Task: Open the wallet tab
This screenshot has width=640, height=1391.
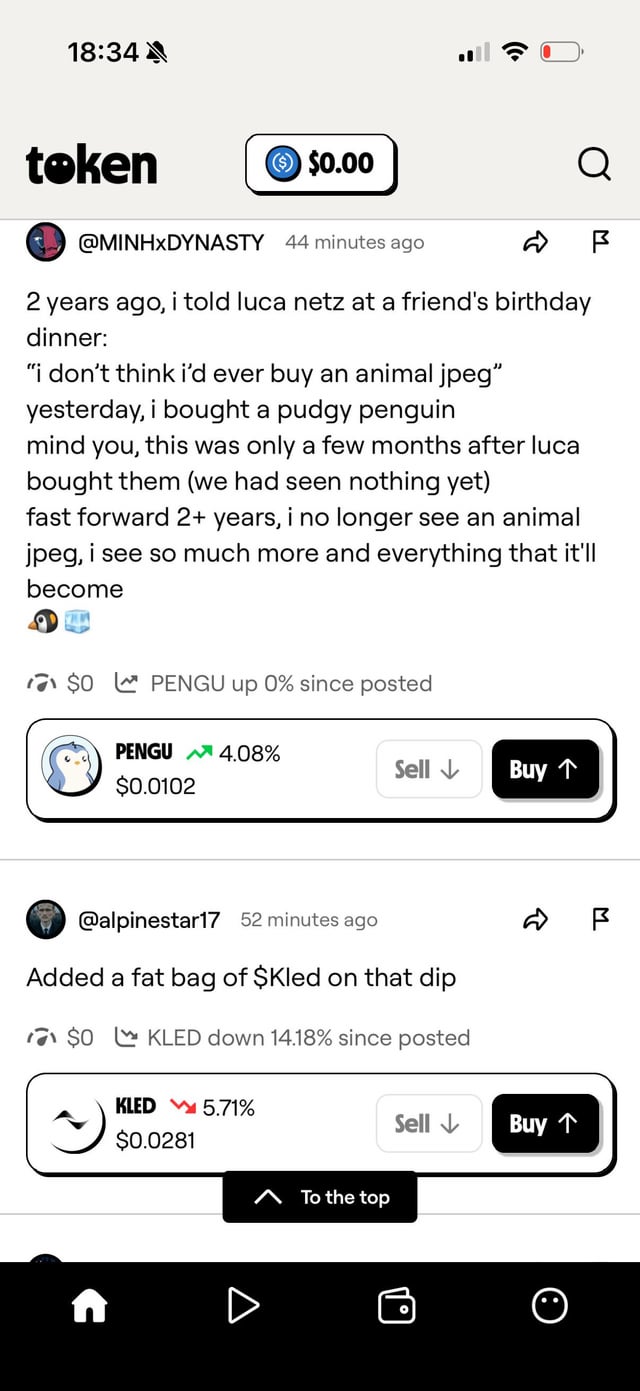Action: coord(397,1305)
